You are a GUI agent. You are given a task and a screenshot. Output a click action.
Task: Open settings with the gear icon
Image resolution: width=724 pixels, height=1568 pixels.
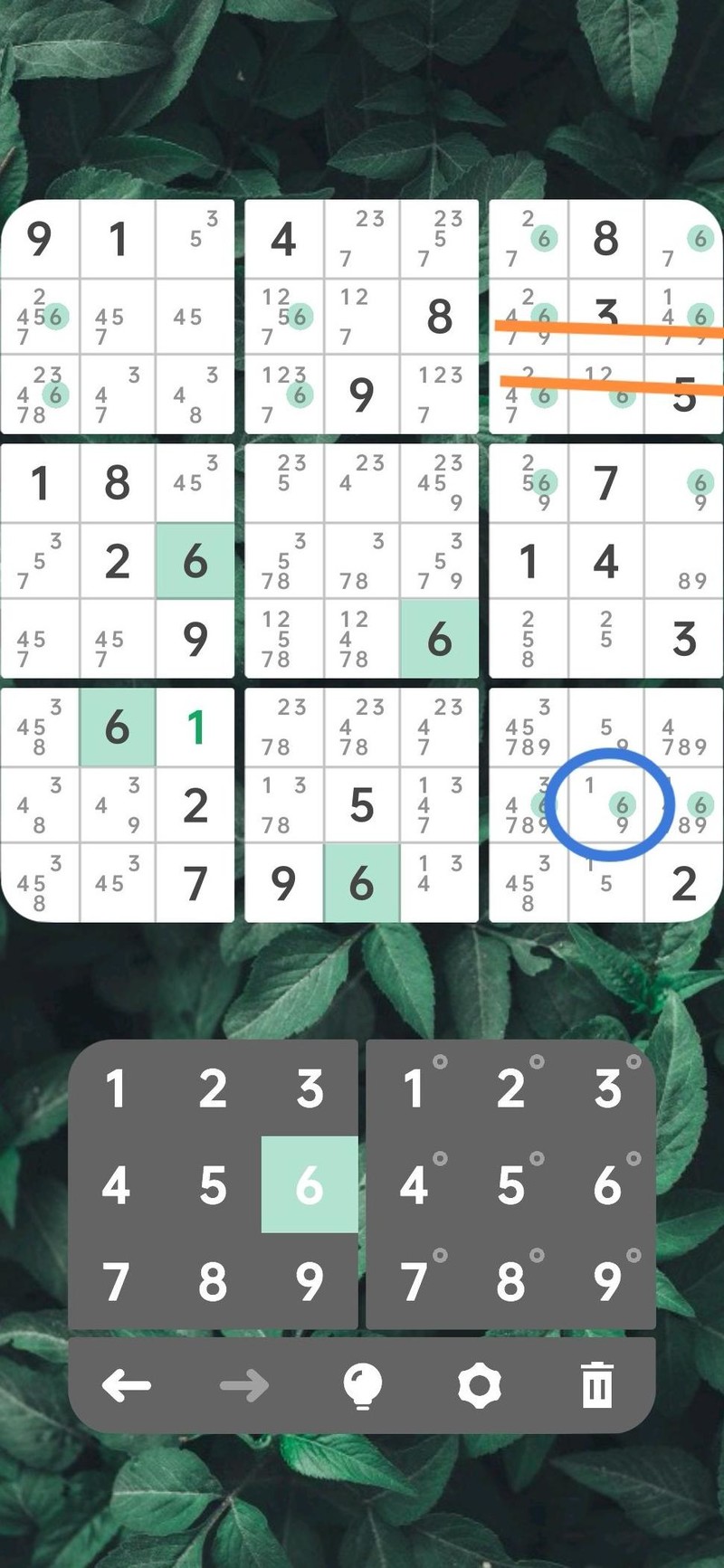tap(480, 1384)
